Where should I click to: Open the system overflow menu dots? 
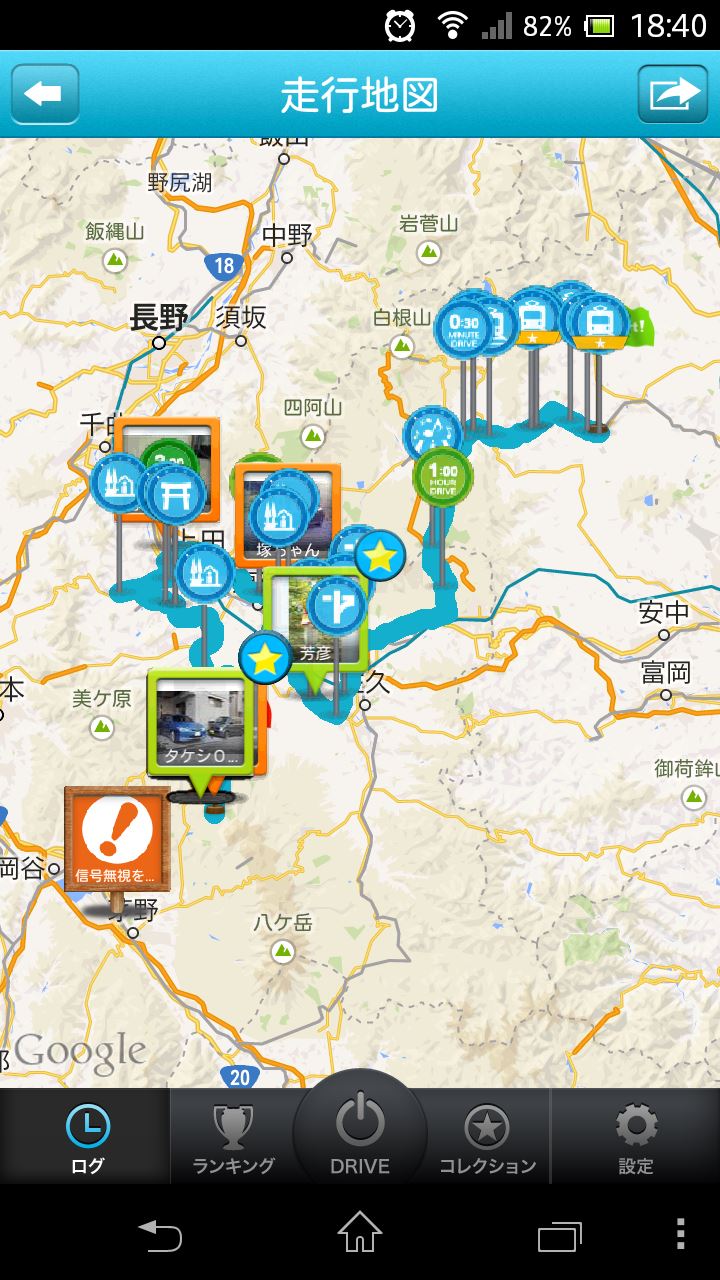(x=681, y=1233)
